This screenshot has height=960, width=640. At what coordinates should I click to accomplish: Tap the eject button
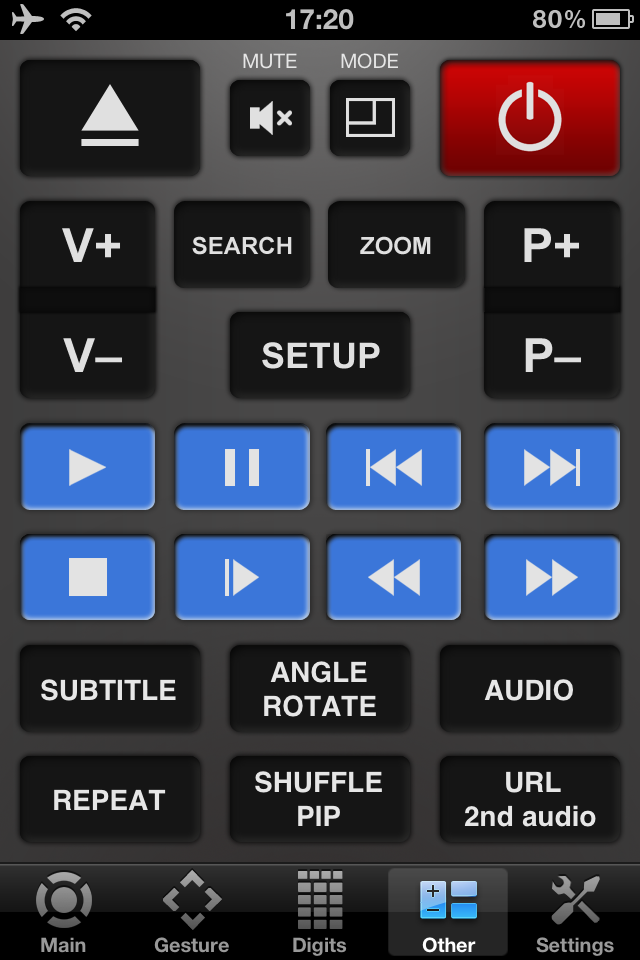pos(110,118)
